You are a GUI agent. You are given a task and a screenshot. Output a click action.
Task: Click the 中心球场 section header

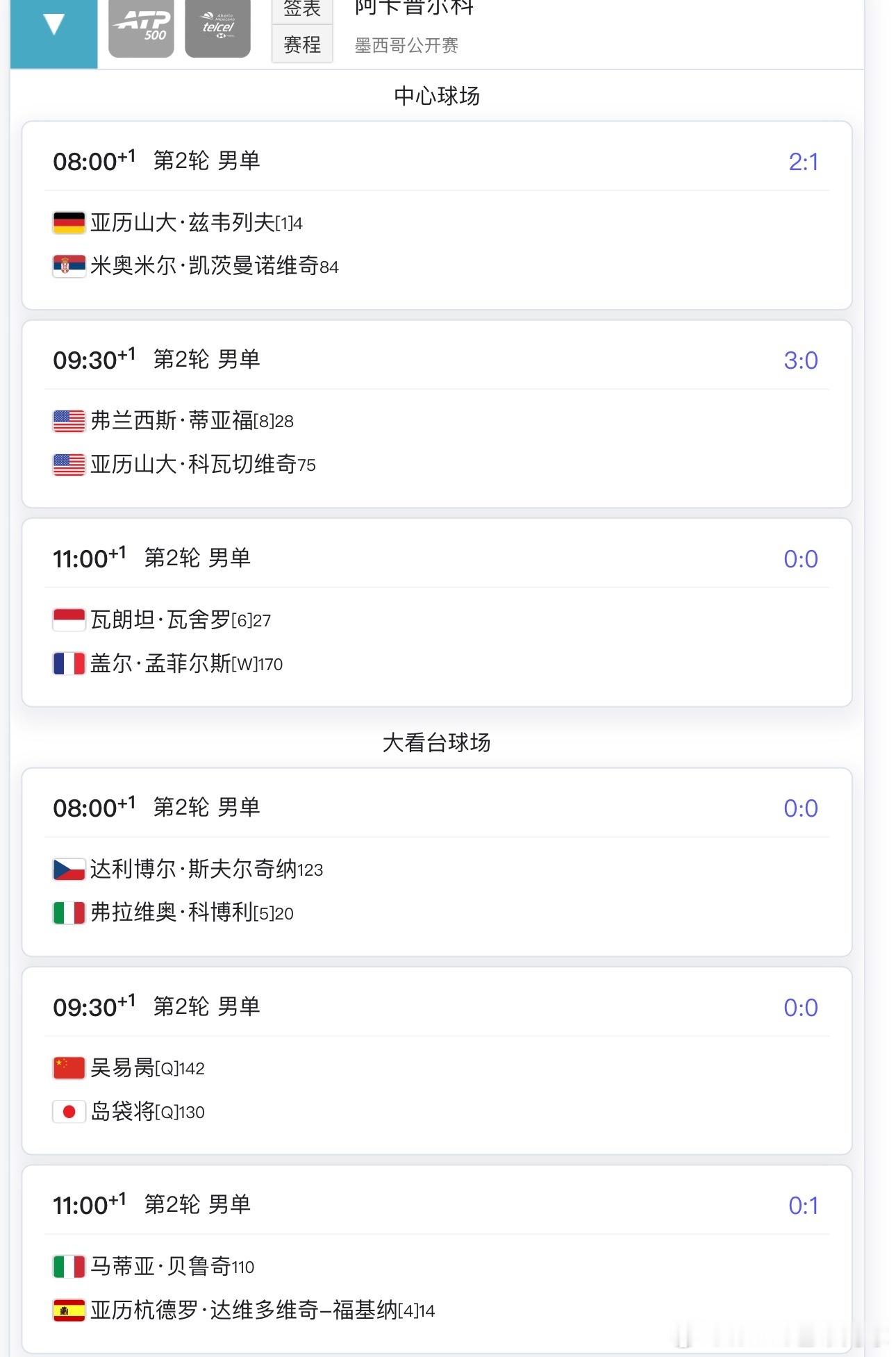436,96
